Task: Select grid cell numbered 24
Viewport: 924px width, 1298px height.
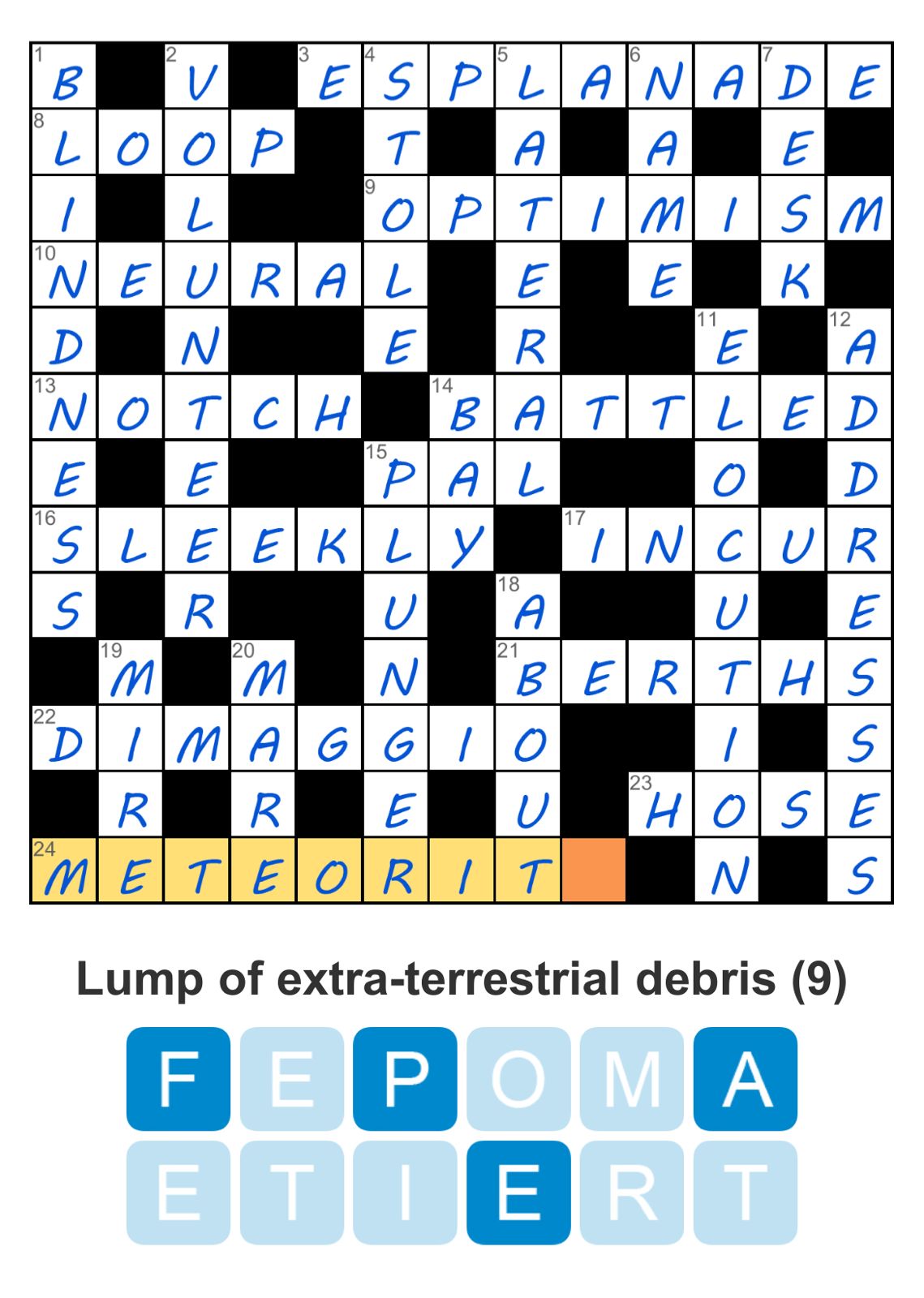Action: click(x=64, y=870)
